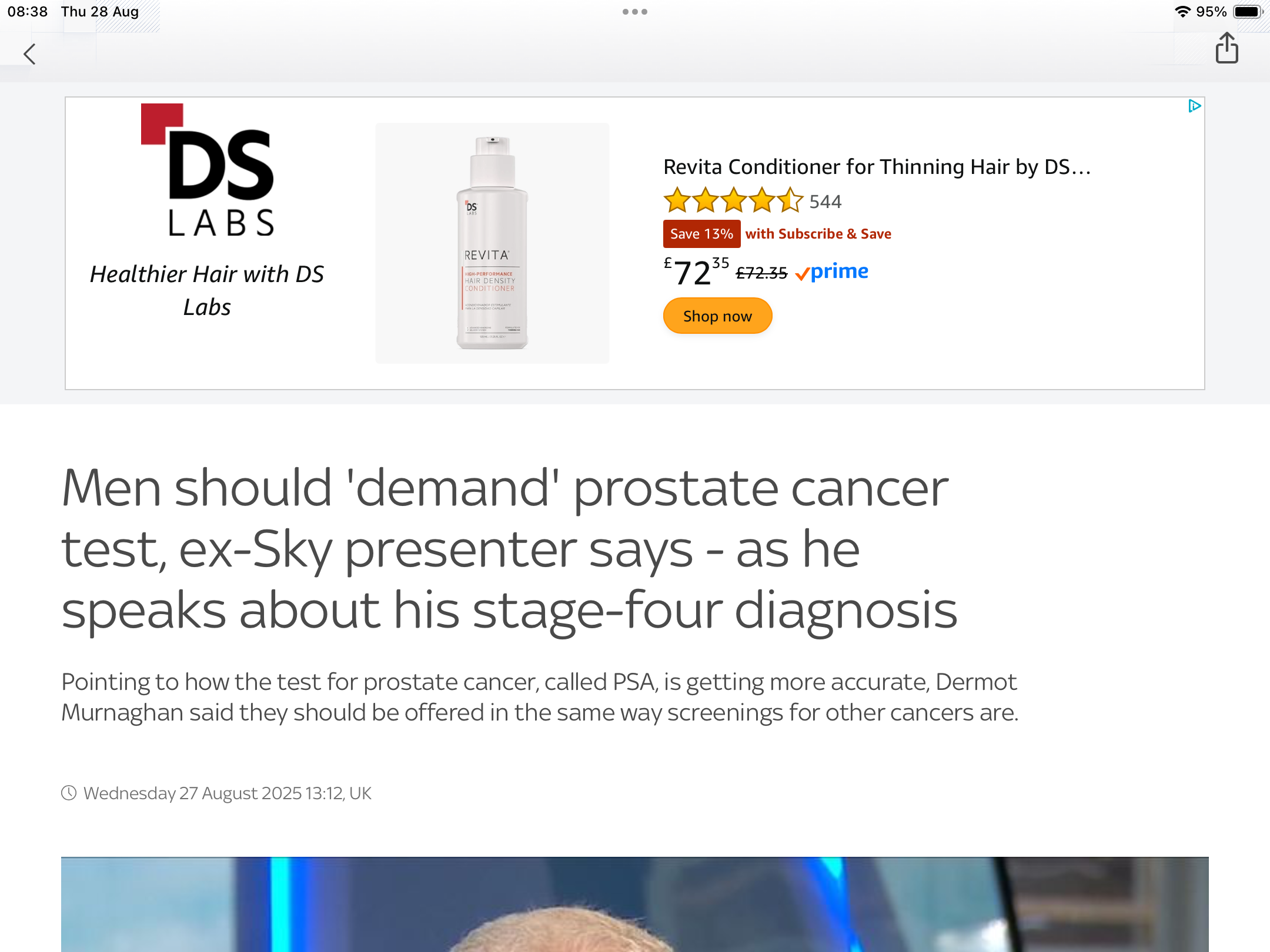Go back using the arrow

pos(29,54)
